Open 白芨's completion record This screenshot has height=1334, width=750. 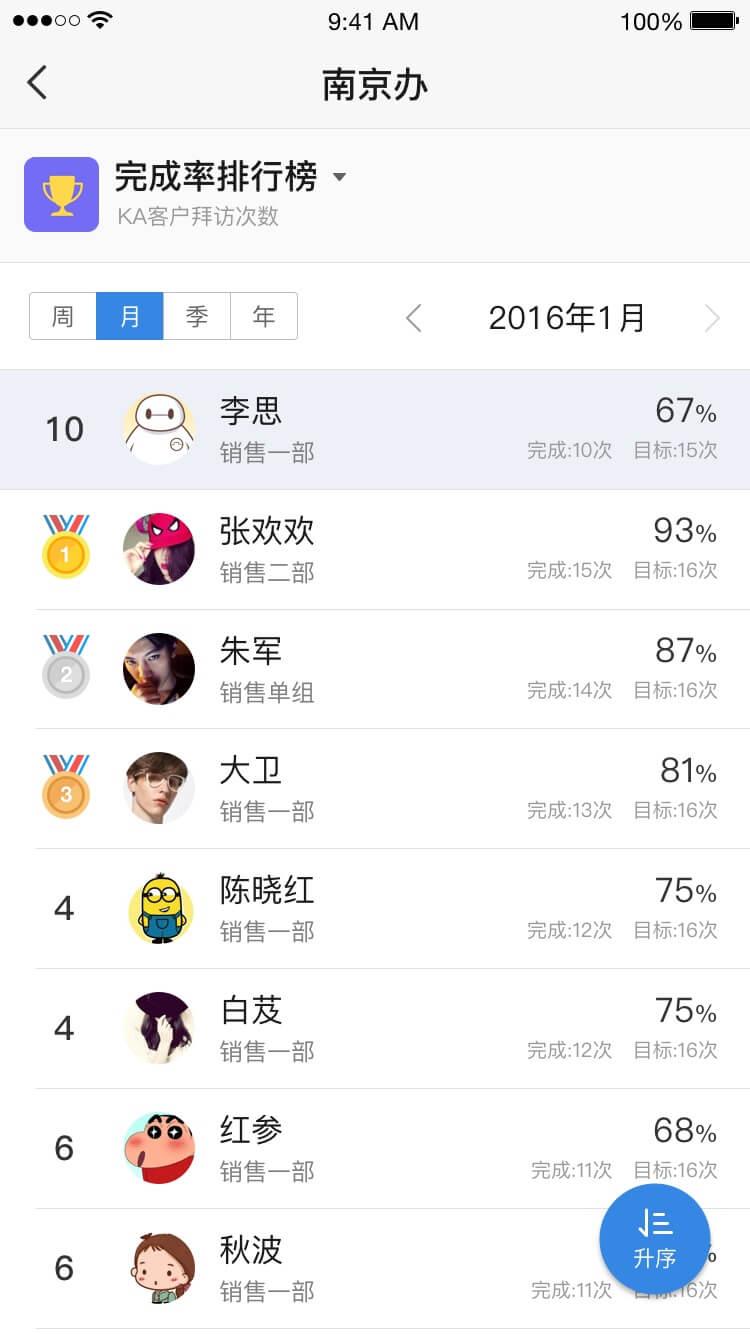click(x=375, y=1029)
